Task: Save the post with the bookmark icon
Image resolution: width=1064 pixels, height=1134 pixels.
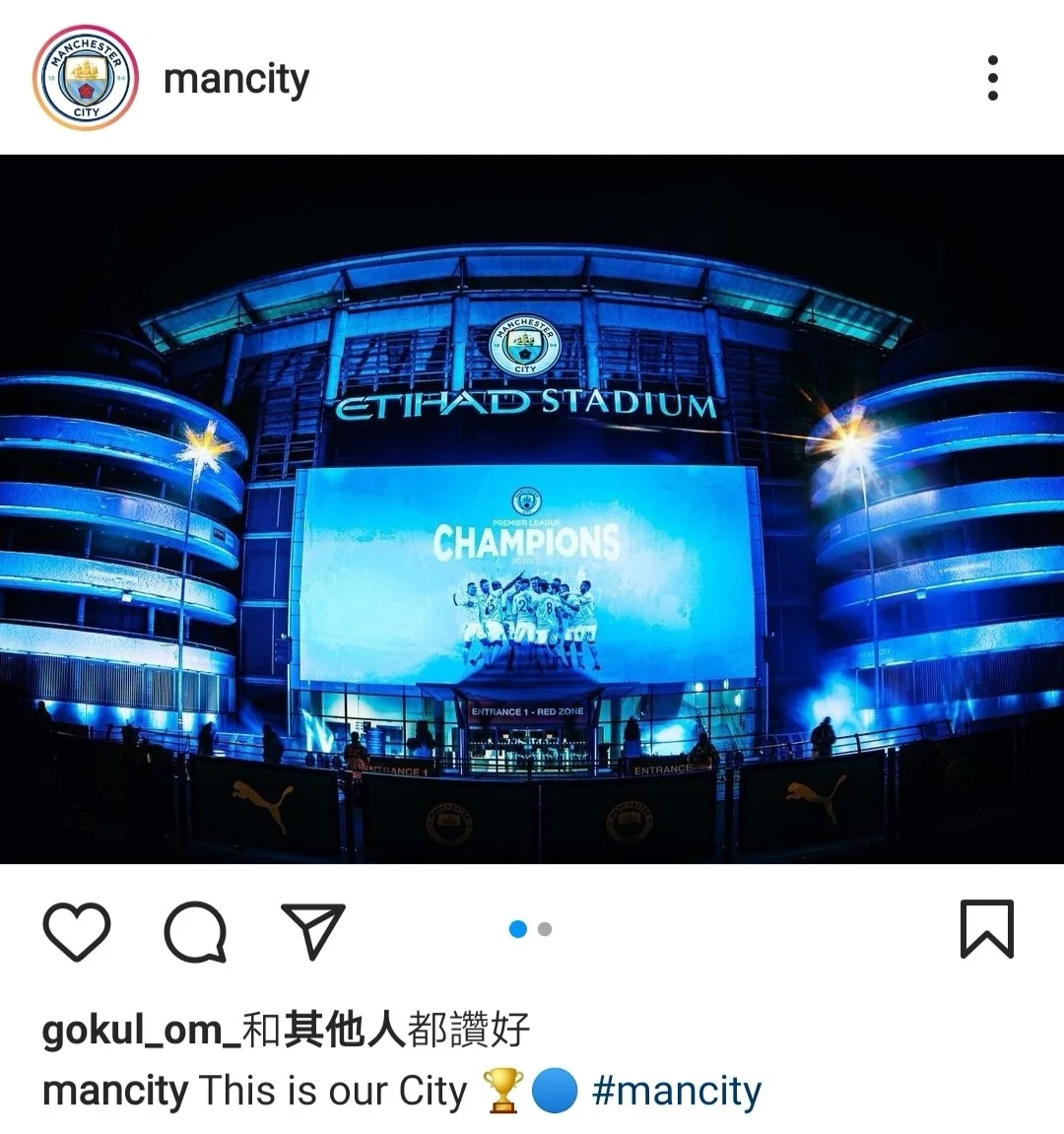Action: point(986,929)
